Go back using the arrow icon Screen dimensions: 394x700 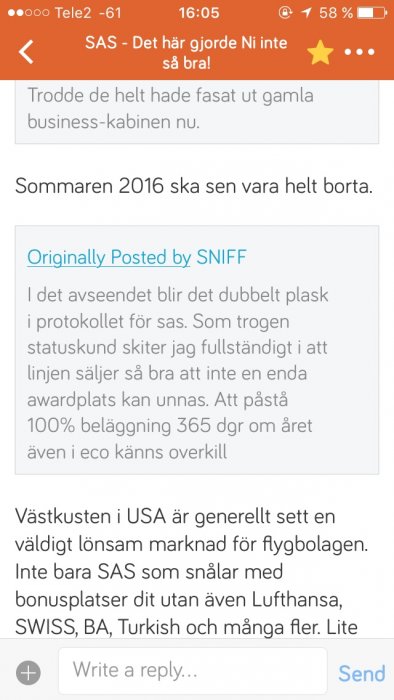[26, 52]
